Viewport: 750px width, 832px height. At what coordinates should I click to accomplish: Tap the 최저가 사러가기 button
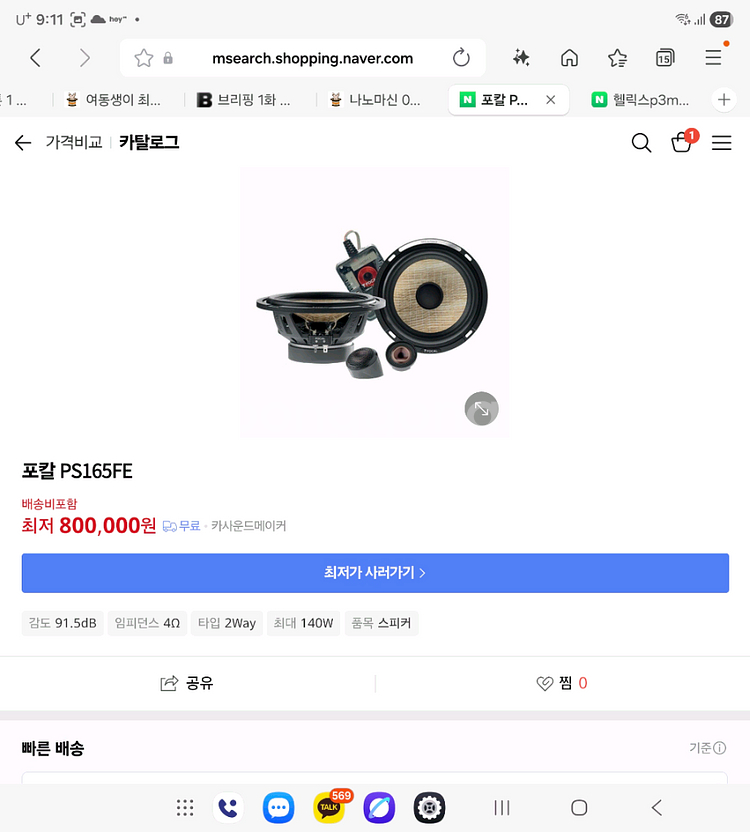[375, 573]
